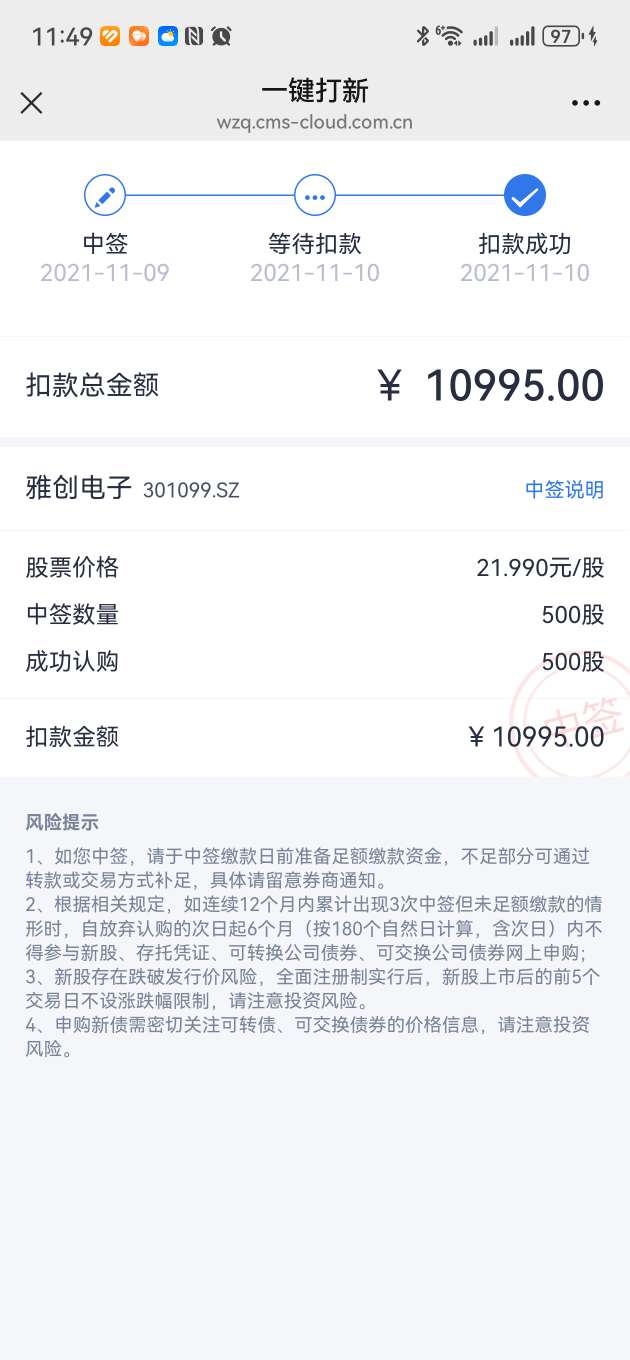Open the 中签说明 link
The width and height of the screenshot is (630, 1360).
pos(564,489)
